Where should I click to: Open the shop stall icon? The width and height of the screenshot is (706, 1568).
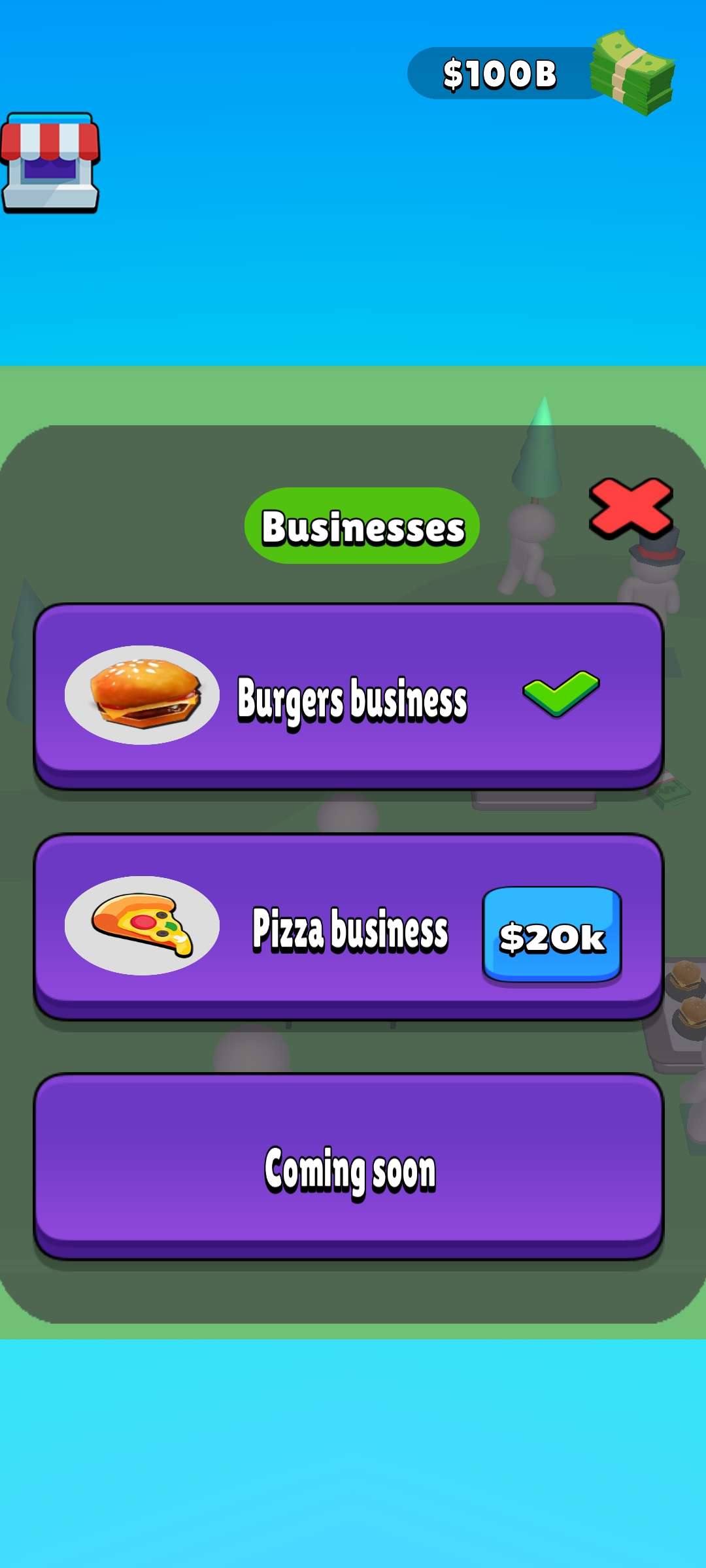[x=50, y=162]
